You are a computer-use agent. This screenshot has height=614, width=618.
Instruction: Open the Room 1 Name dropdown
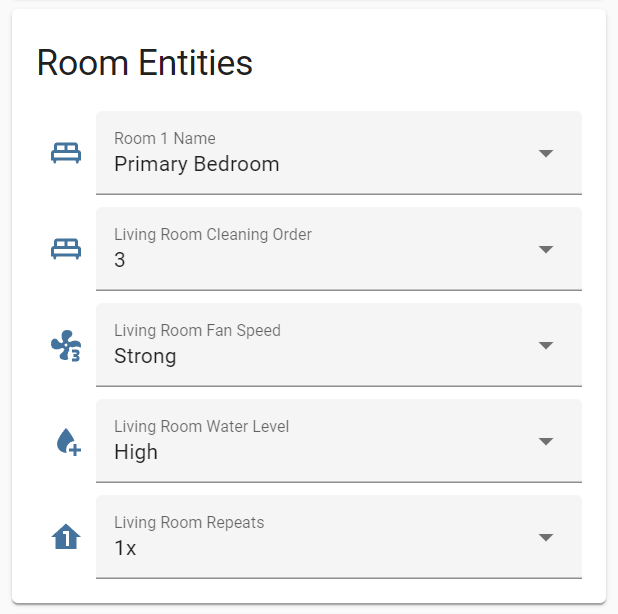point(338,153)
